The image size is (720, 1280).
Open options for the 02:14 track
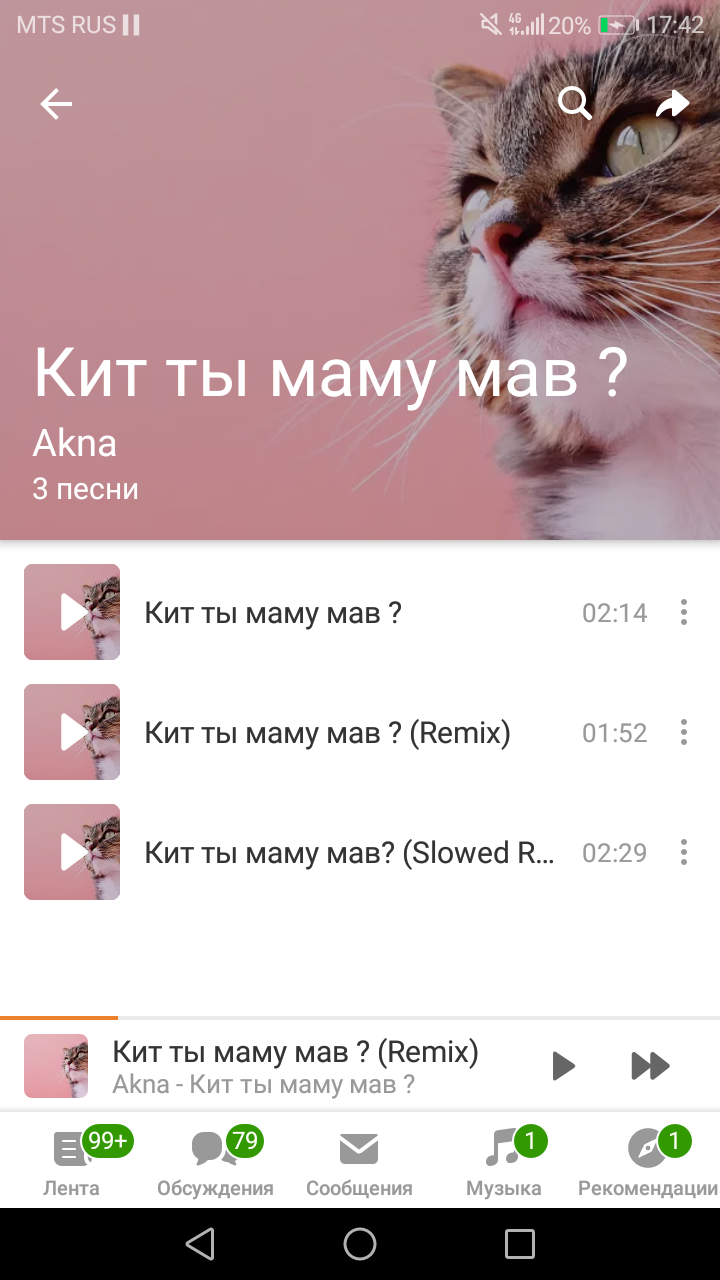684,612
